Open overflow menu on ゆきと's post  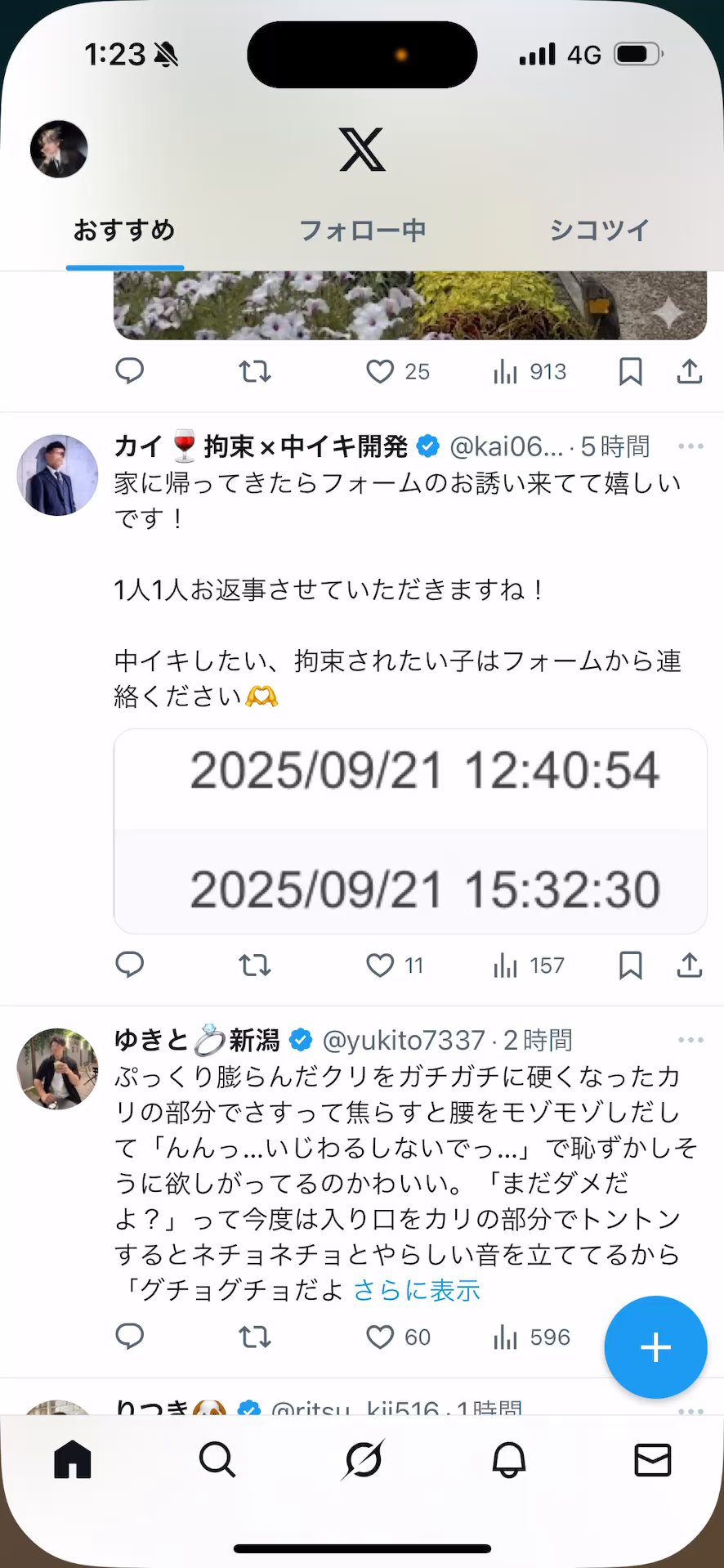click(690, 1040)
